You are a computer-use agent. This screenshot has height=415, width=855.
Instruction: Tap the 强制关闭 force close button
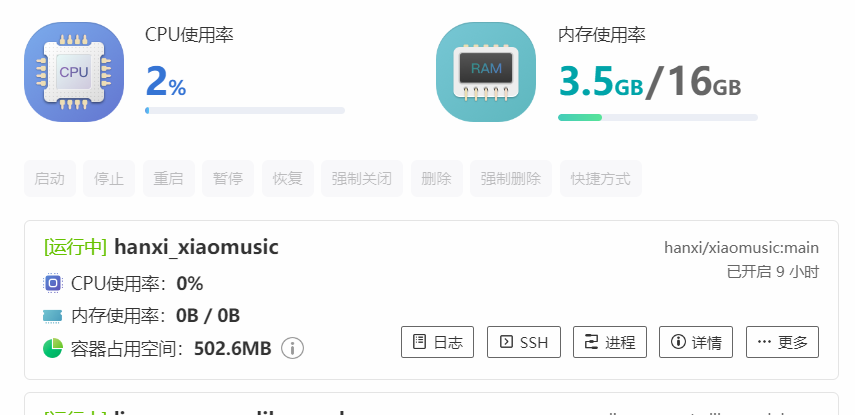(362, 179)
